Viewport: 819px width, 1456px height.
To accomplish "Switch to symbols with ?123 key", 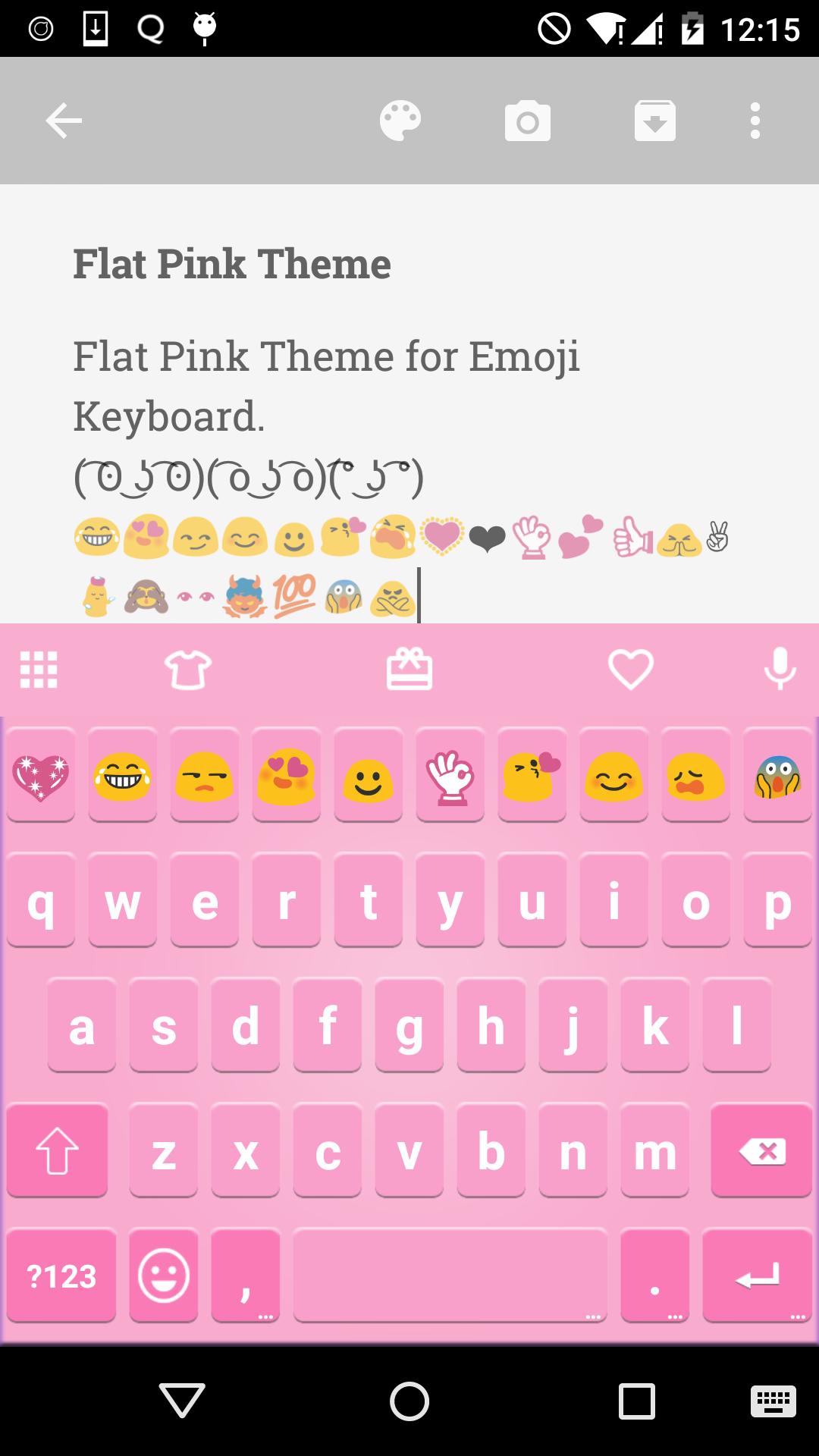I will click(61, 1276).
